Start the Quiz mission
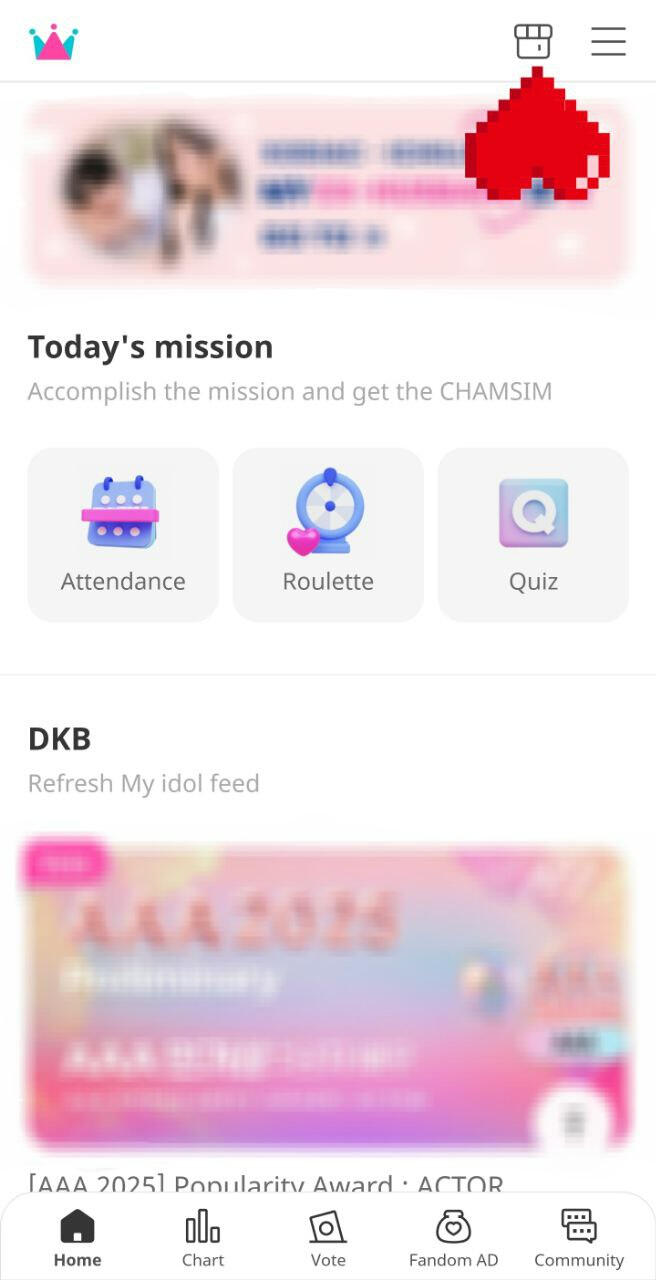The image size is (656, 1280). tap(533, 535)
